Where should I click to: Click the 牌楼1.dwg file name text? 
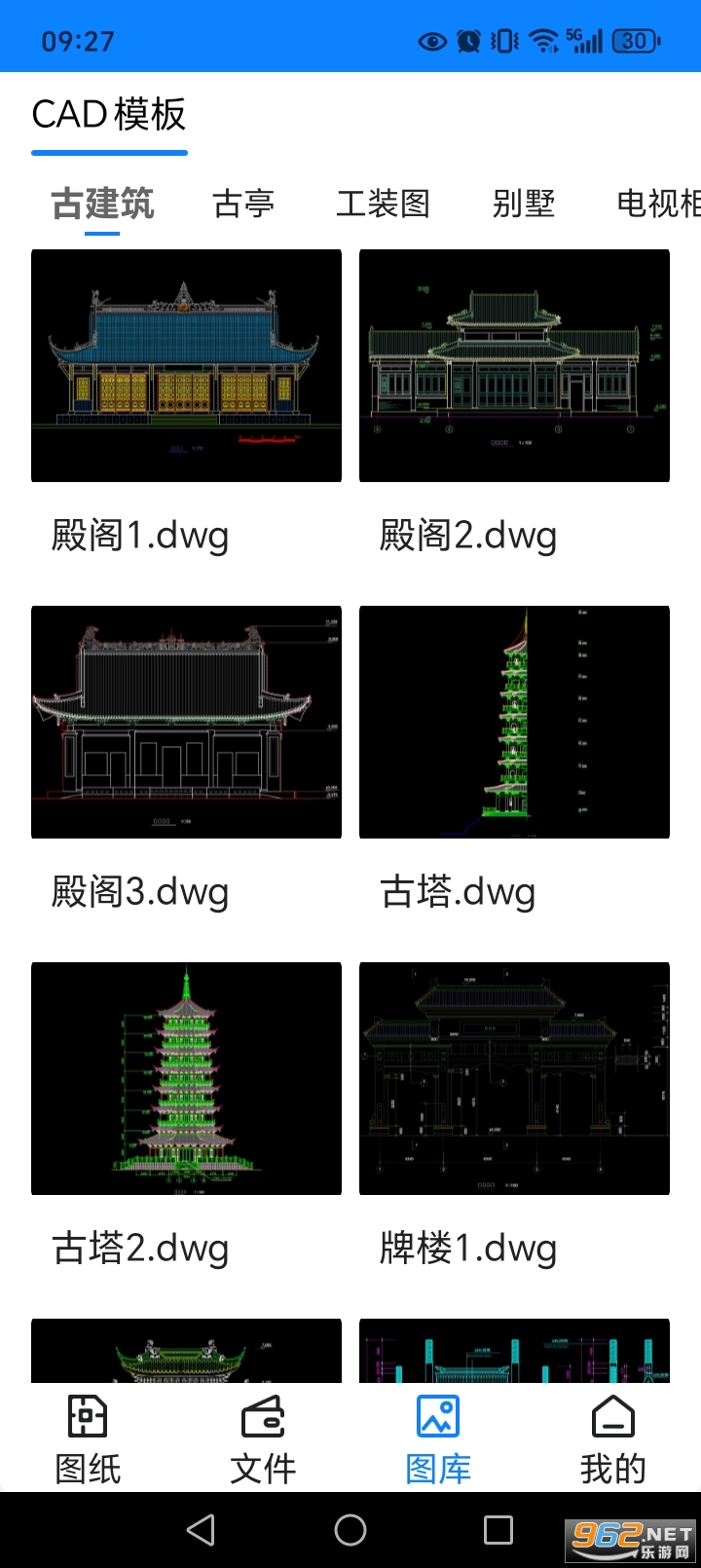click(x=468, y=1249)
